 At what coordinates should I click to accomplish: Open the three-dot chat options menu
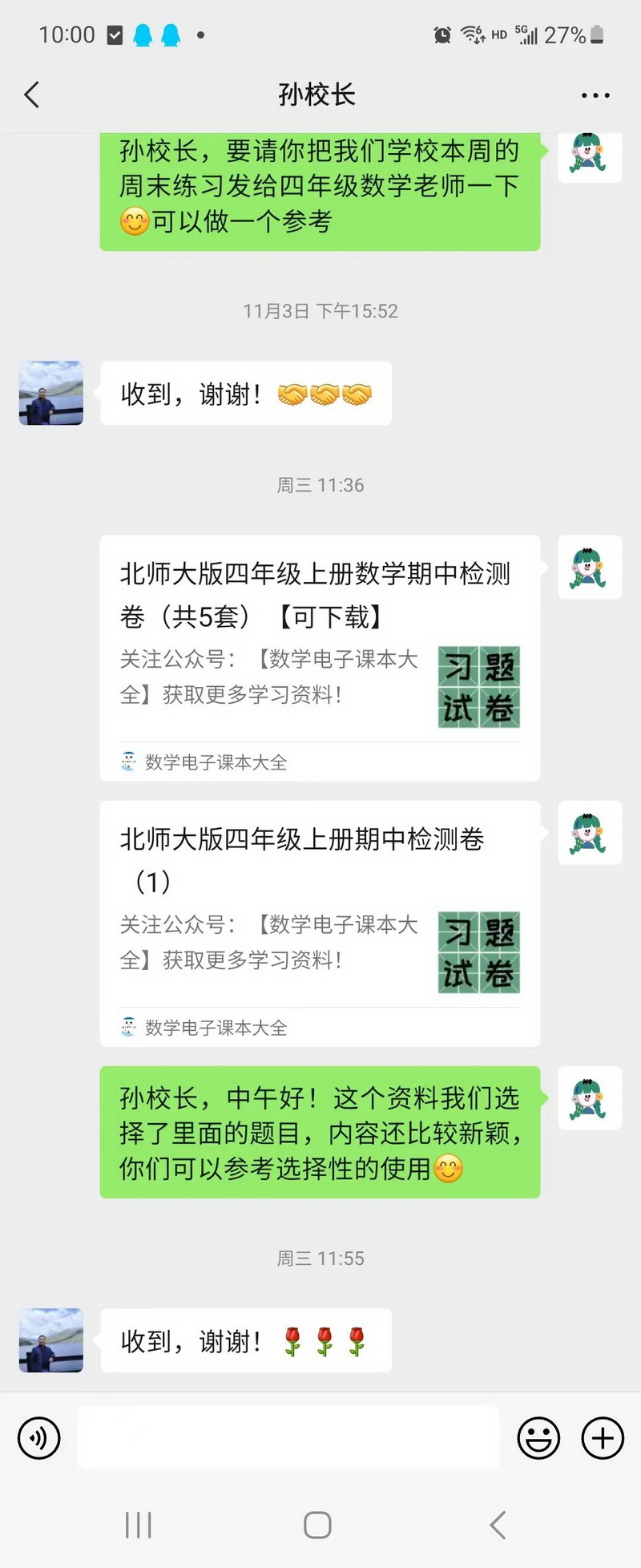pos(595,95)
